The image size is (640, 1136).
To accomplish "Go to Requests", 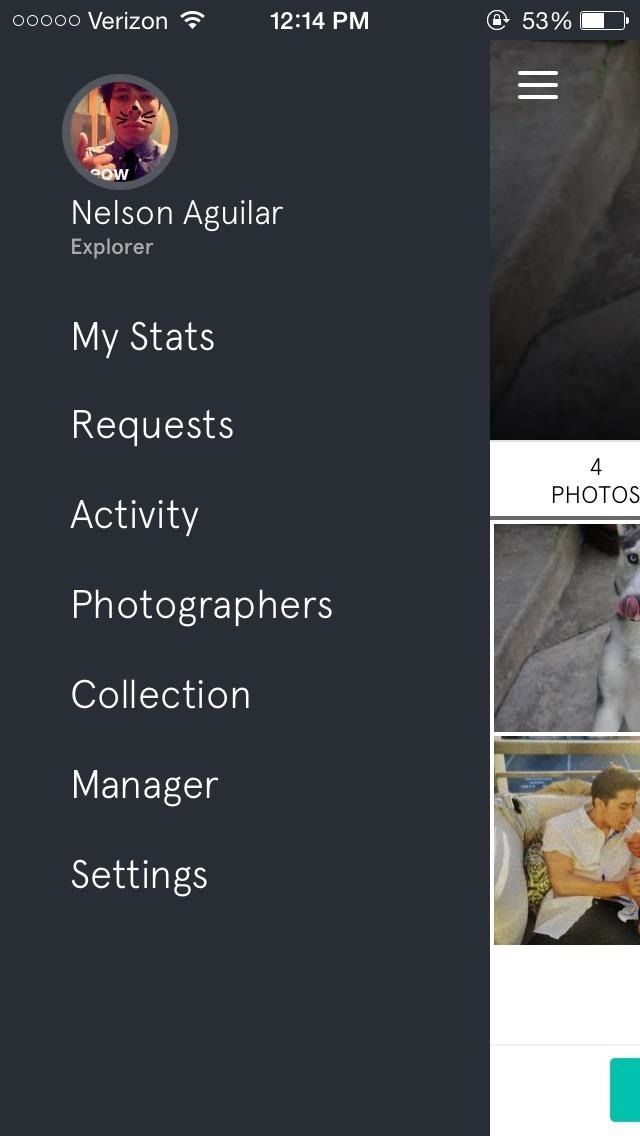I will pyautogui.click(x=152, y=426).
